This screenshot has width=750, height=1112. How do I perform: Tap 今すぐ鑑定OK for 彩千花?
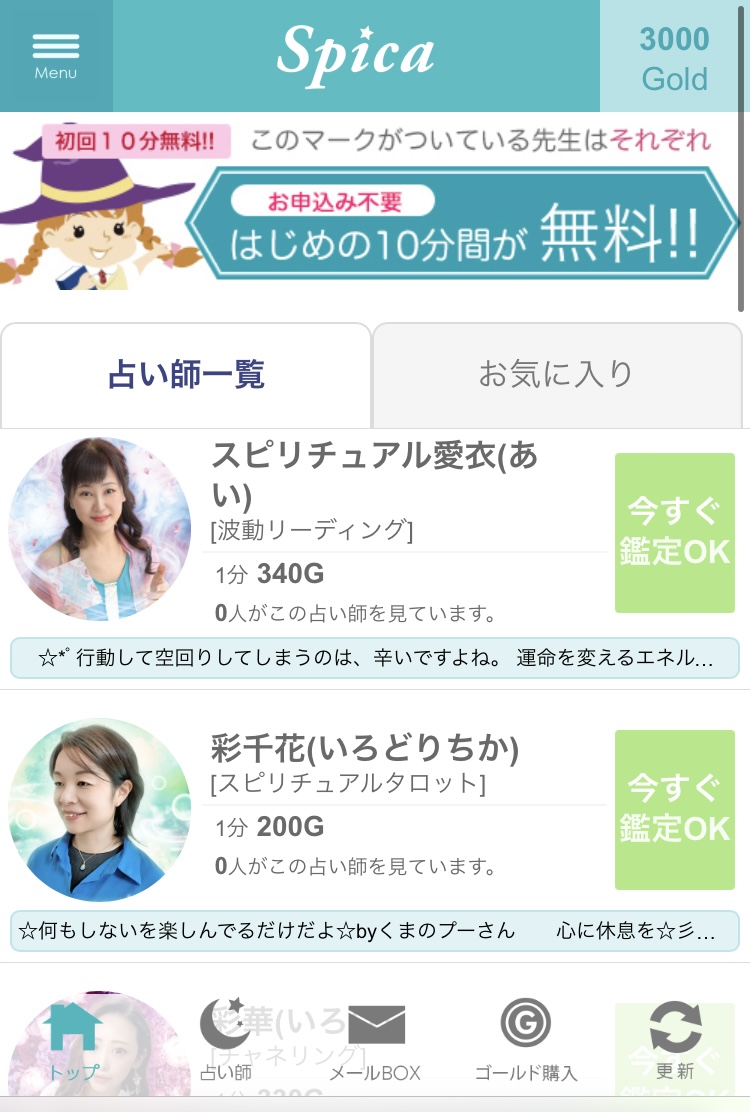click(675, 811)
